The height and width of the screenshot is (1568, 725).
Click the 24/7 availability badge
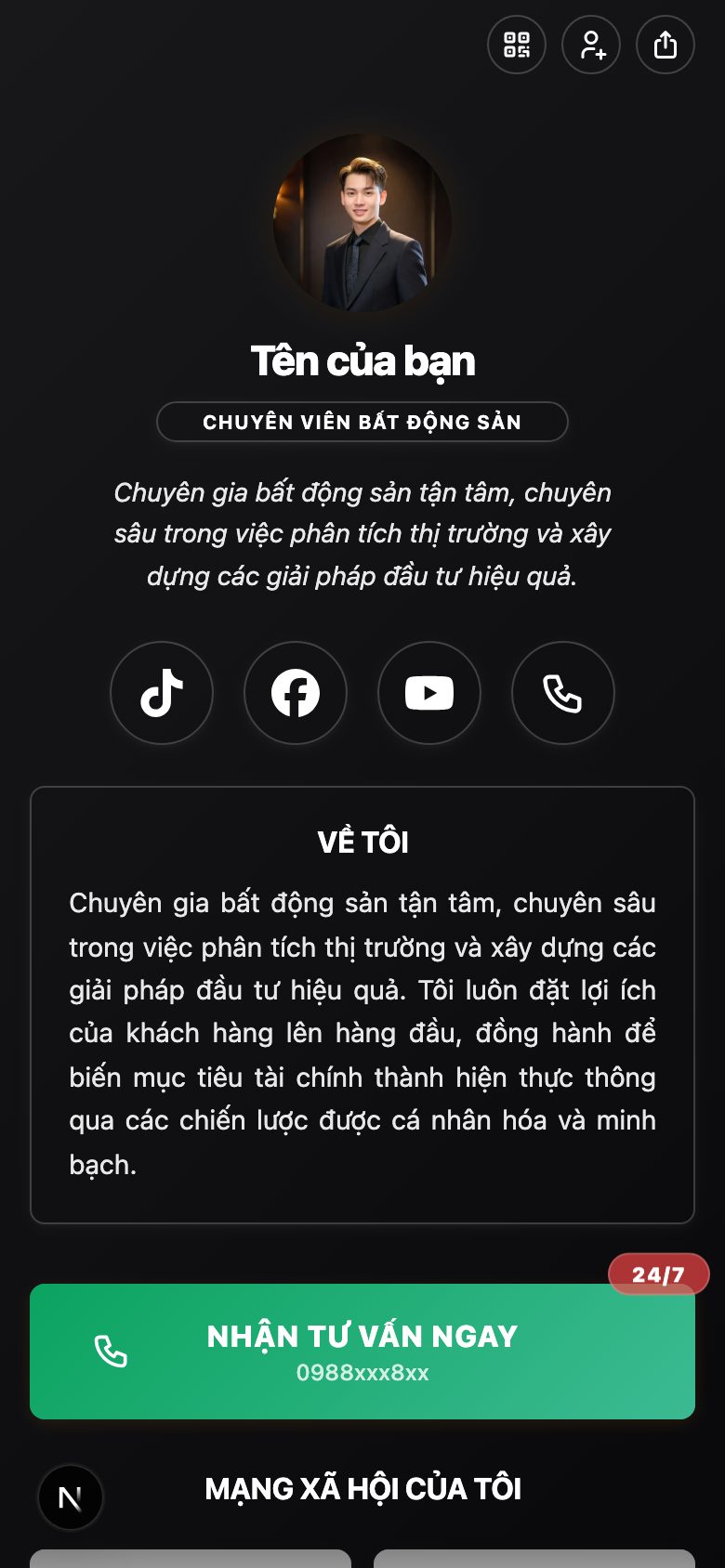coord(656,1274)
